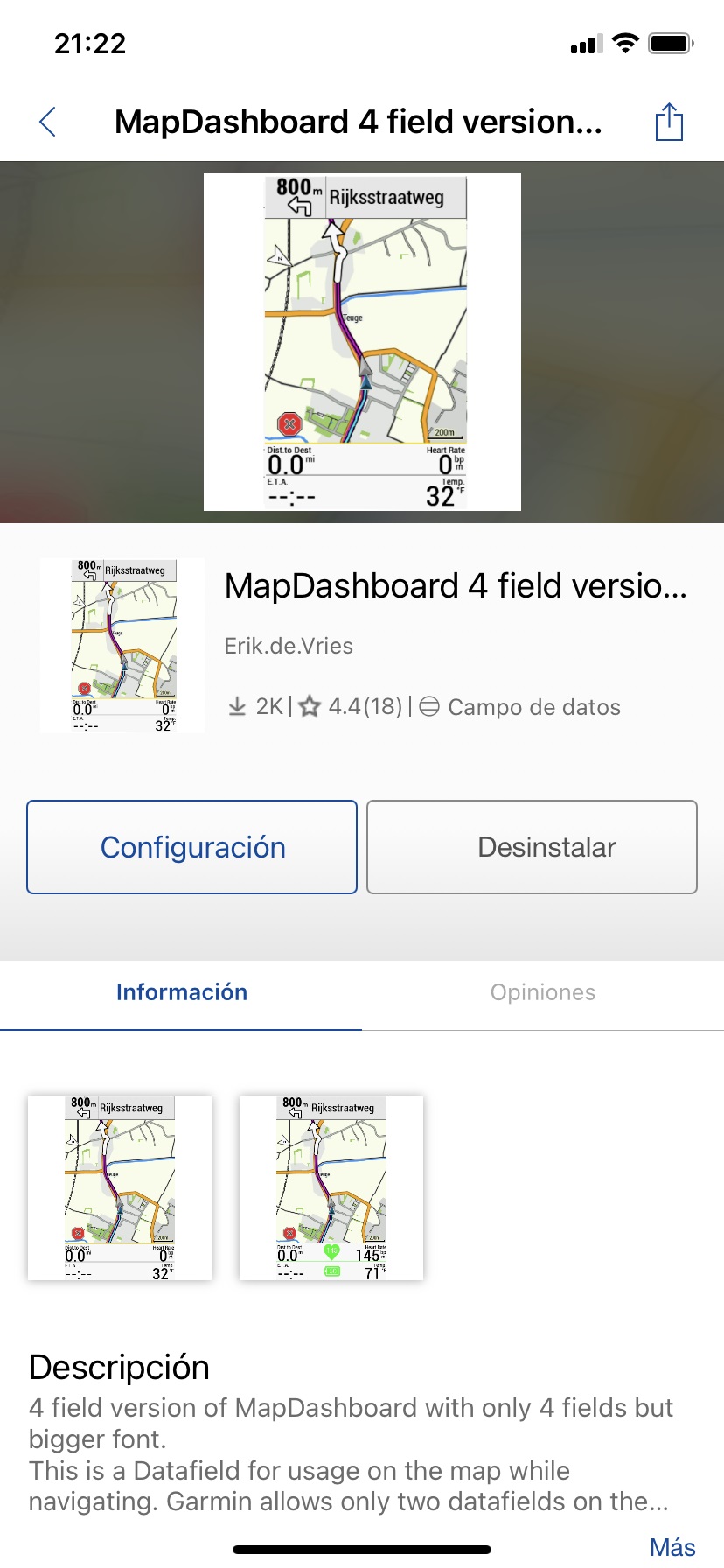This screenshot has height=1568, width=724.
Task: Tap Desinstalar to remove the data field
Action: pyautogui.click(x=532, y=847)
